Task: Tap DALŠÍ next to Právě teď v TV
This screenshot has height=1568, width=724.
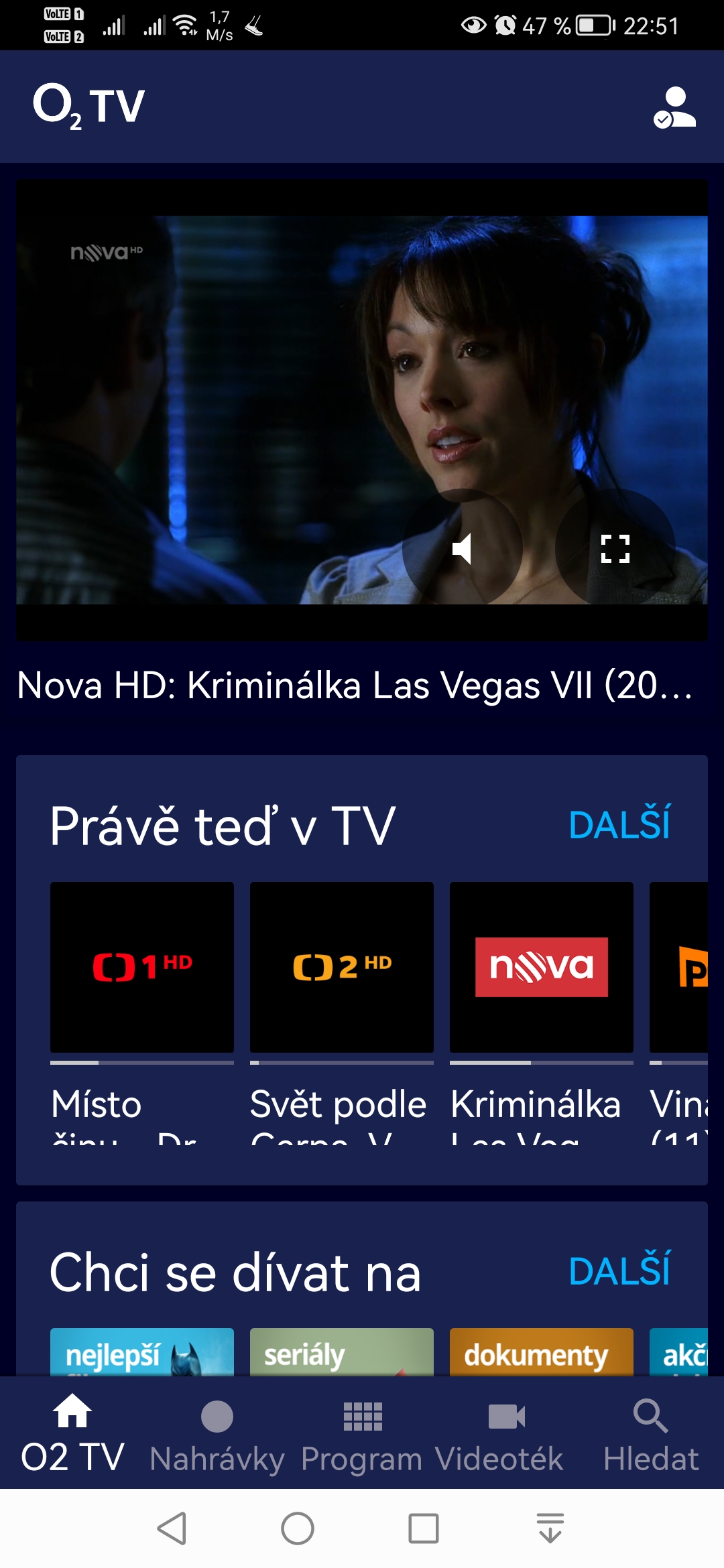Action: [x=619, y=825]
